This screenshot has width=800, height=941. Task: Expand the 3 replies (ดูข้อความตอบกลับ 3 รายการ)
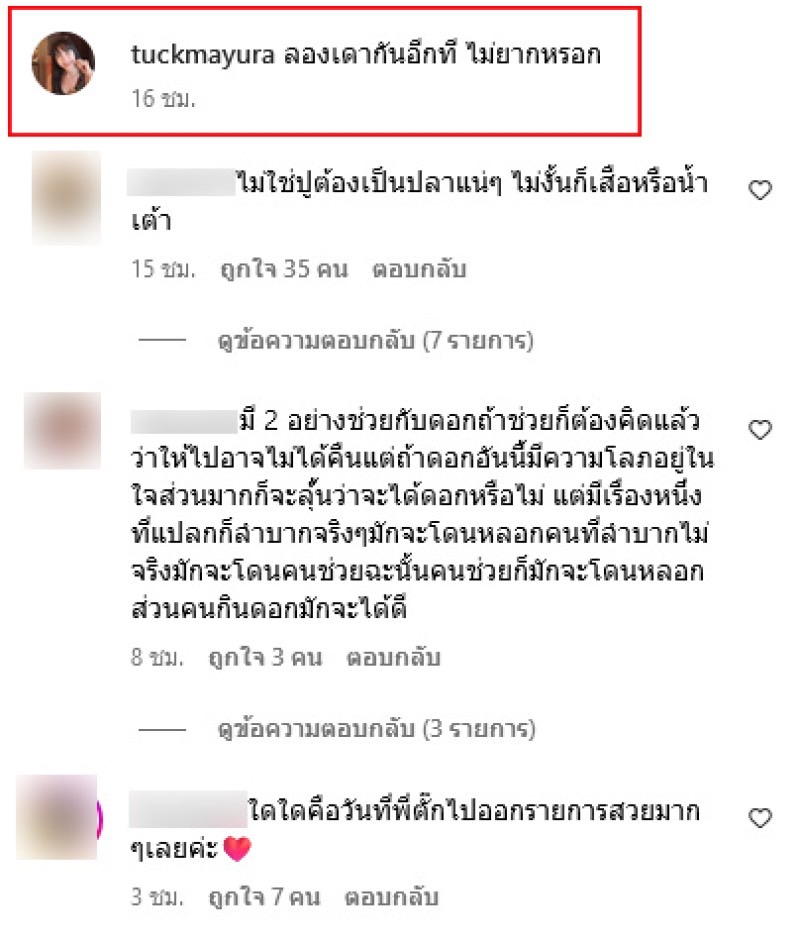coord(375,730)
